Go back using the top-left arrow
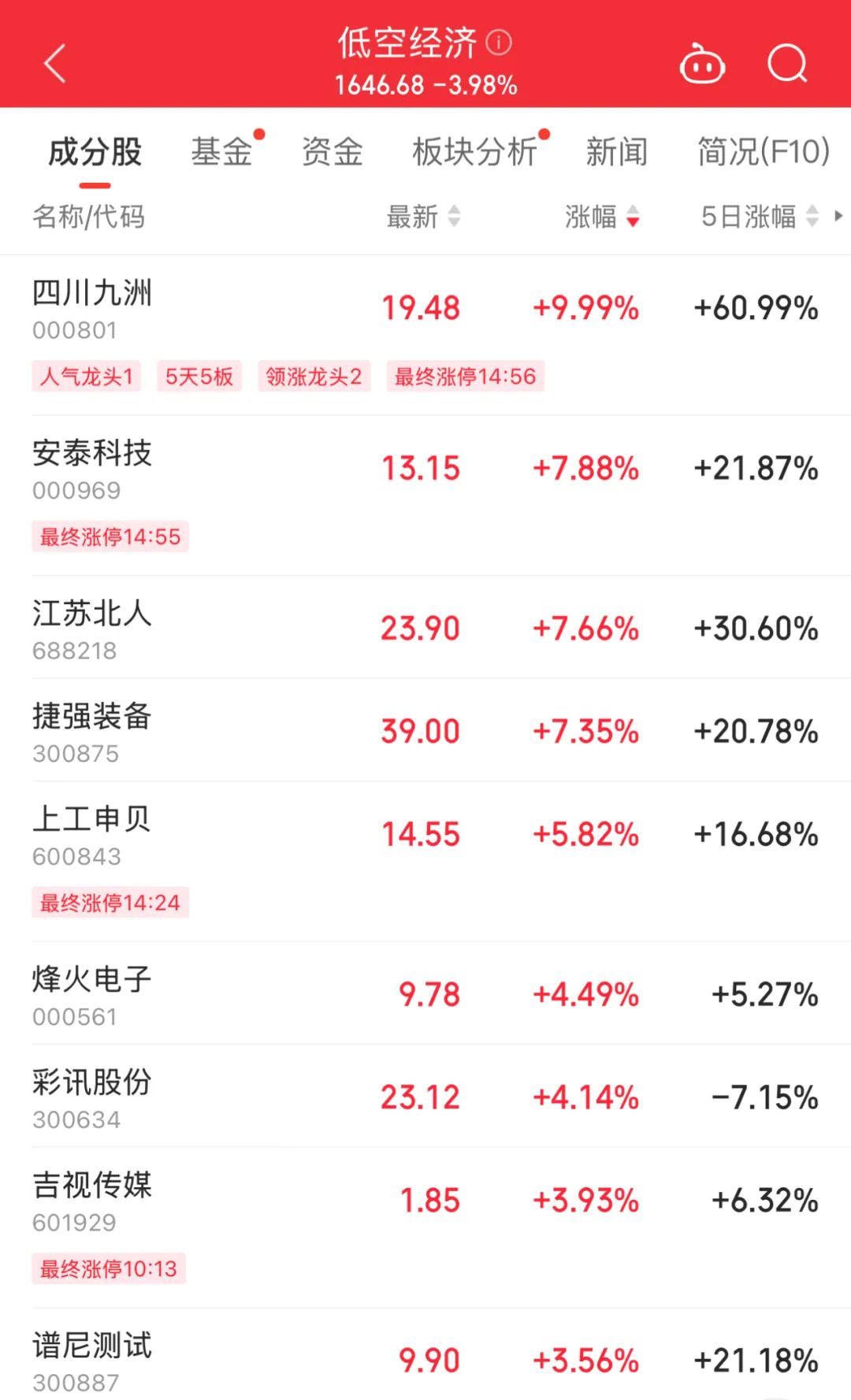This screenshot has height=1400, width=851. pyautogui.click(x=55, y=64)
